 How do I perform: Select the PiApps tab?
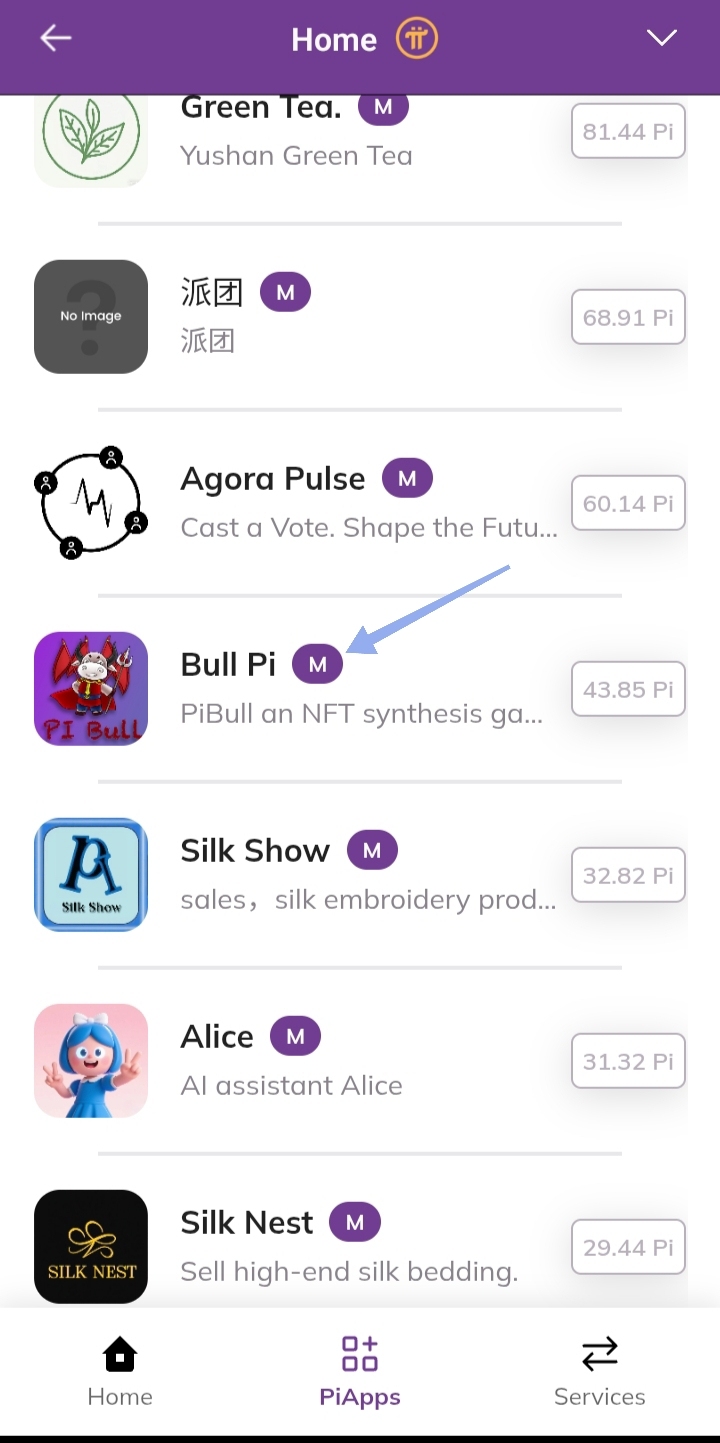pos(360,1372)
